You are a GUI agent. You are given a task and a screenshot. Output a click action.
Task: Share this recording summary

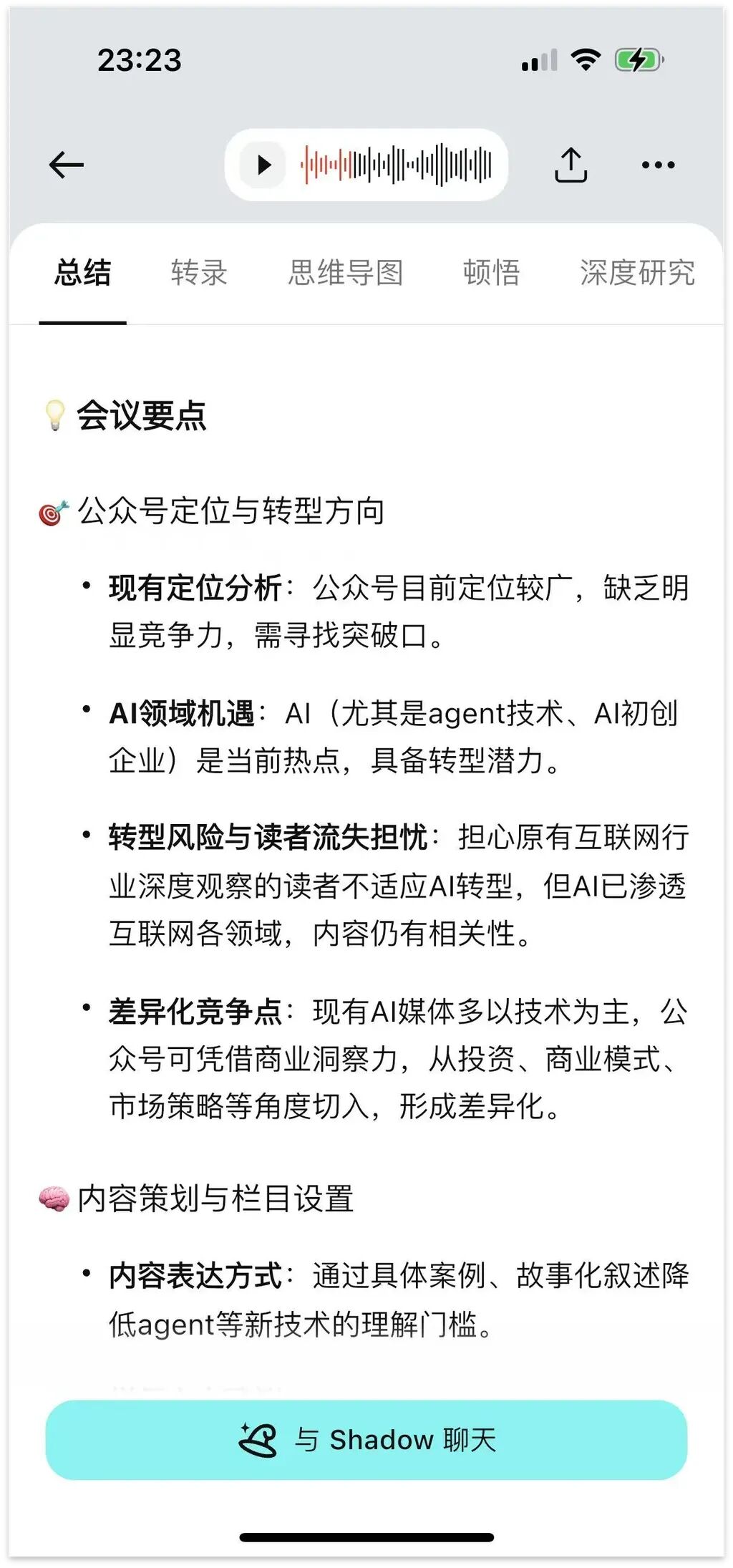click(x=571, y=165)
